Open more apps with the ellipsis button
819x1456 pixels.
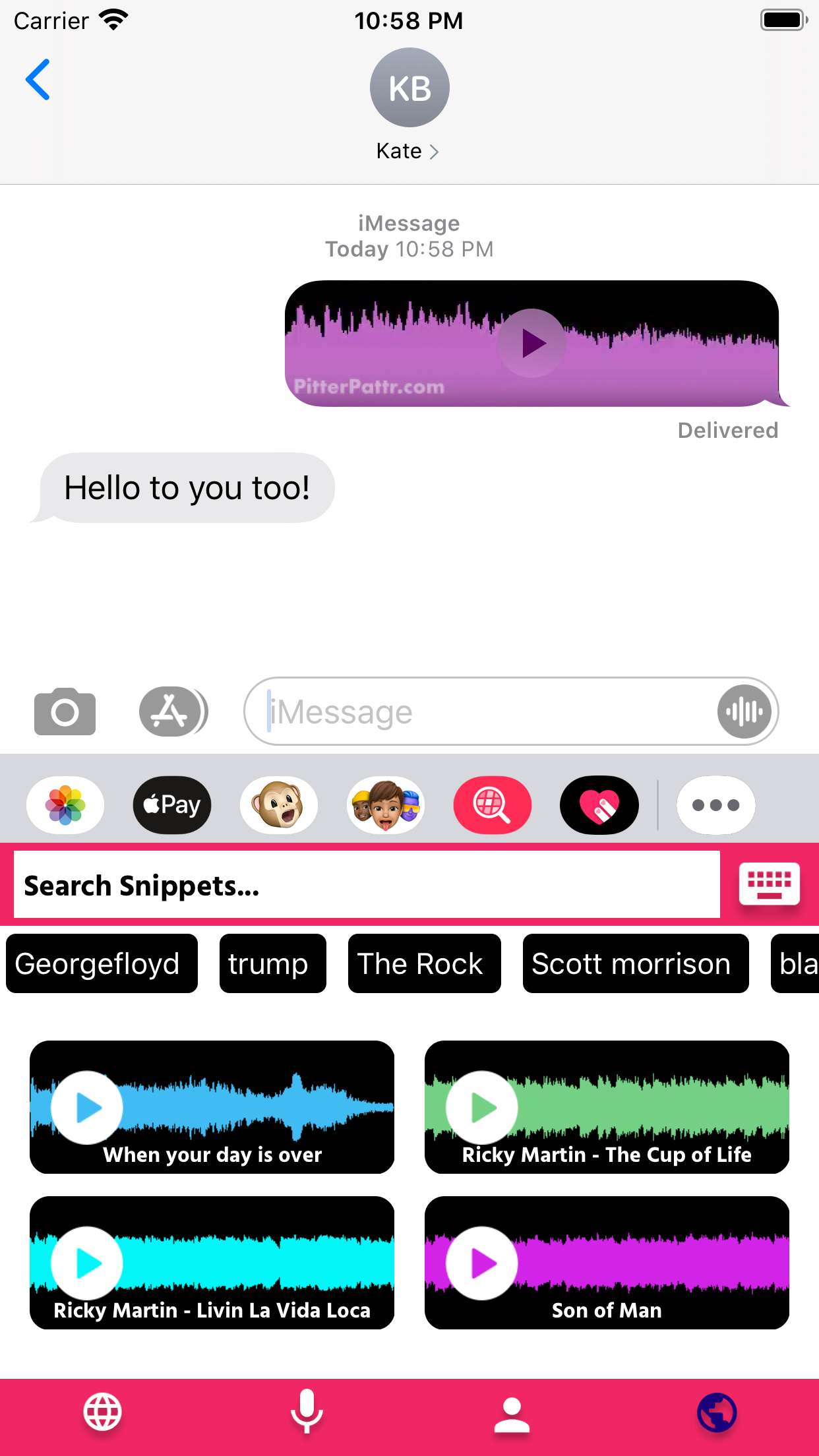(x=716, y=805)
